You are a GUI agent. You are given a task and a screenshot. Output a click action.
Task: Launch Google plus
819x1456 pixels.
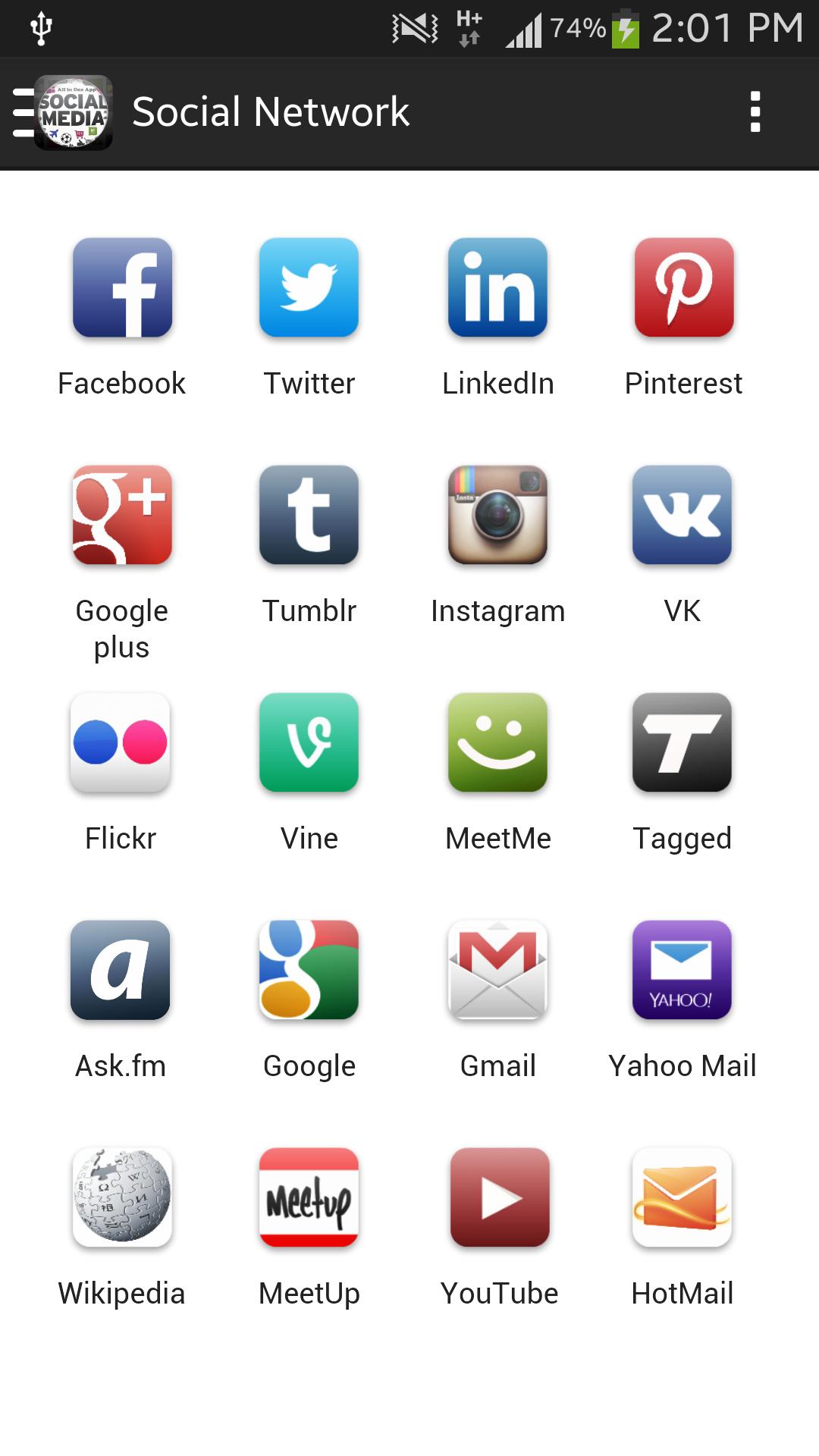coord(121,516)
